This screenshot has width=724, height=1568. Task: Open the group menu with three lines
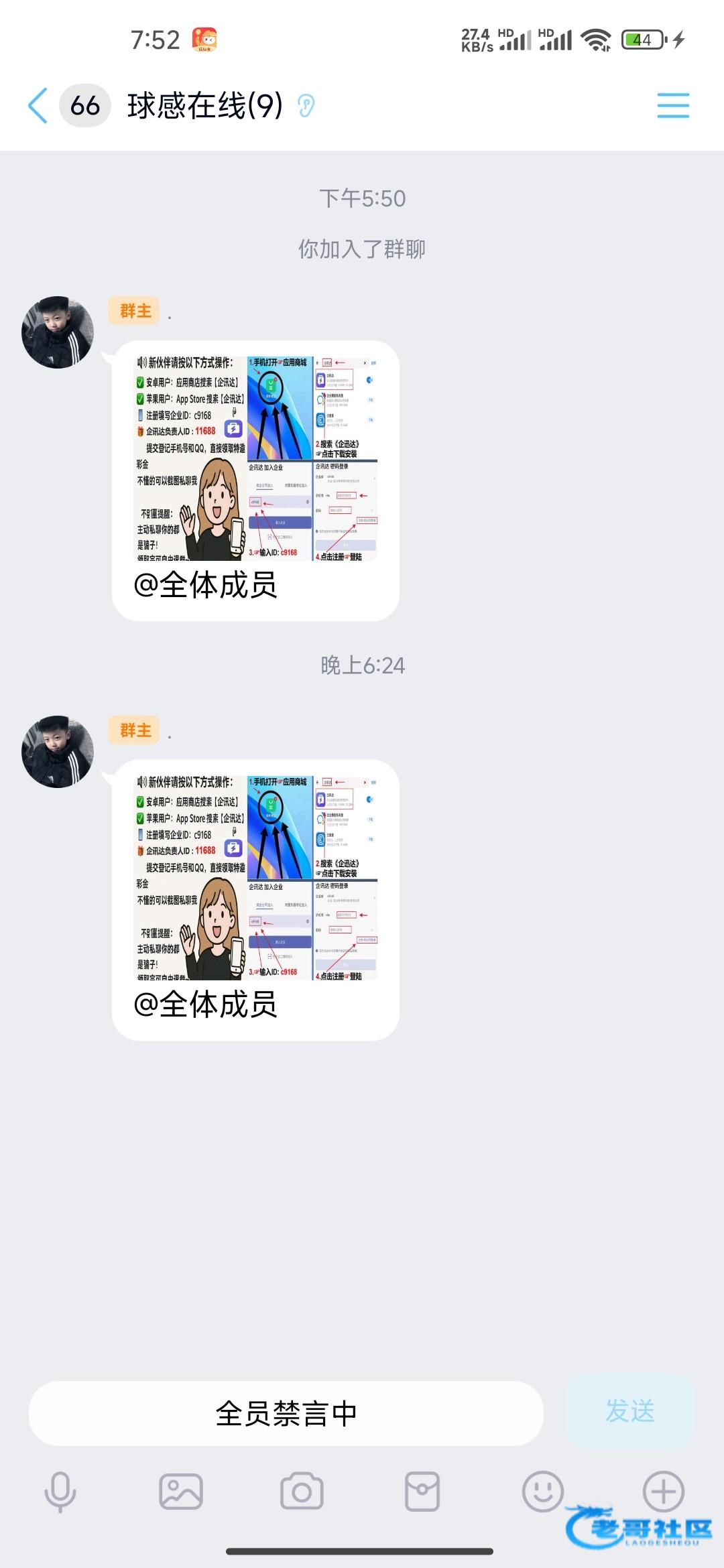point(672,106)
